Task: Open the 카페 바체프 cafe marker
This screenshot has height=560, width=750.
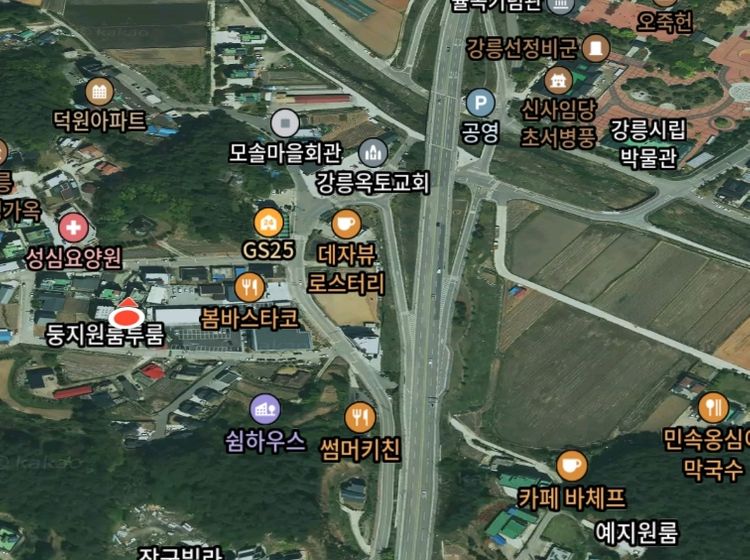Action: point(572,465)
